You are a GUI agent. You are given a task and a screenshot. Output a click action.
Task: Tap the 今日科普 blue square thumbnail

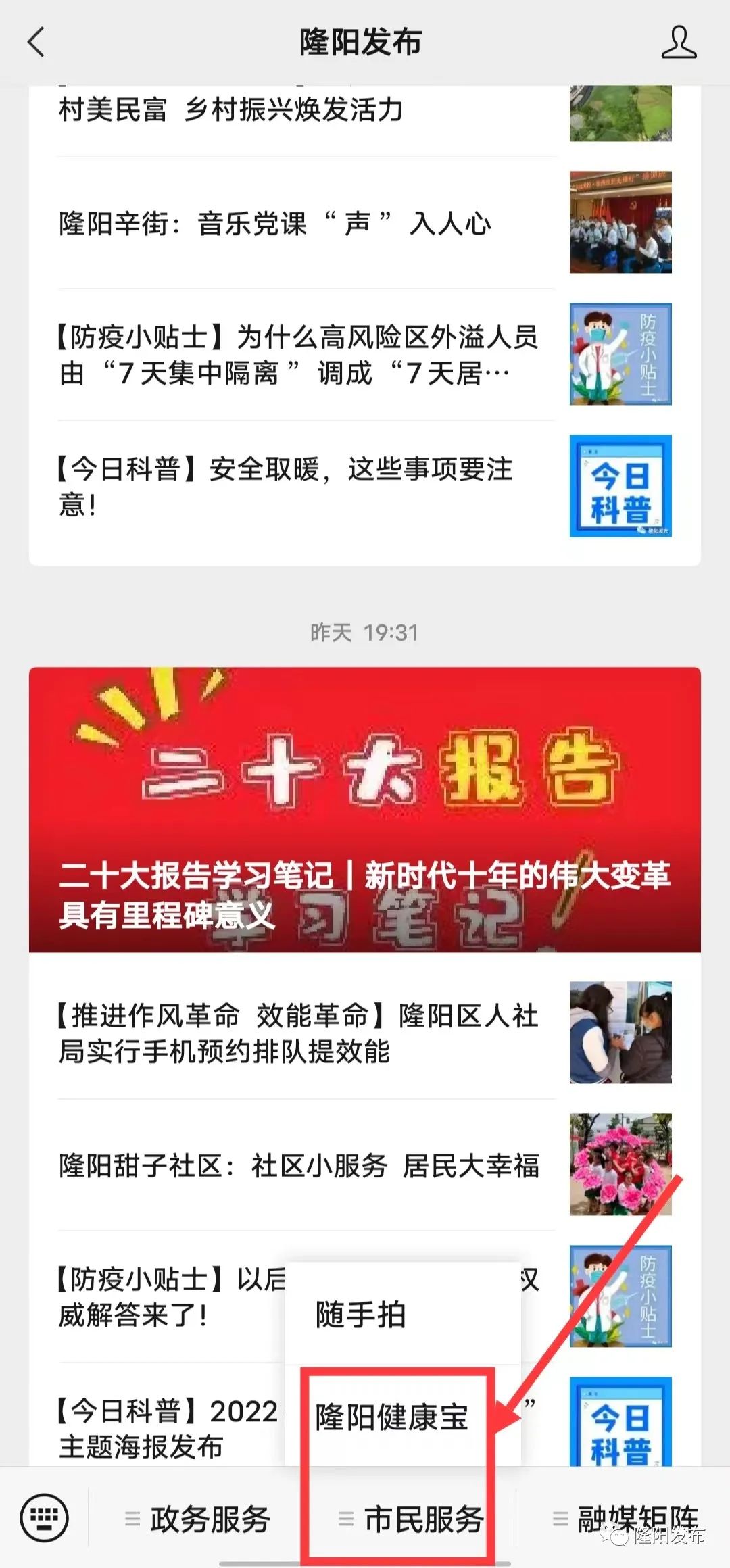click(619, 488)
